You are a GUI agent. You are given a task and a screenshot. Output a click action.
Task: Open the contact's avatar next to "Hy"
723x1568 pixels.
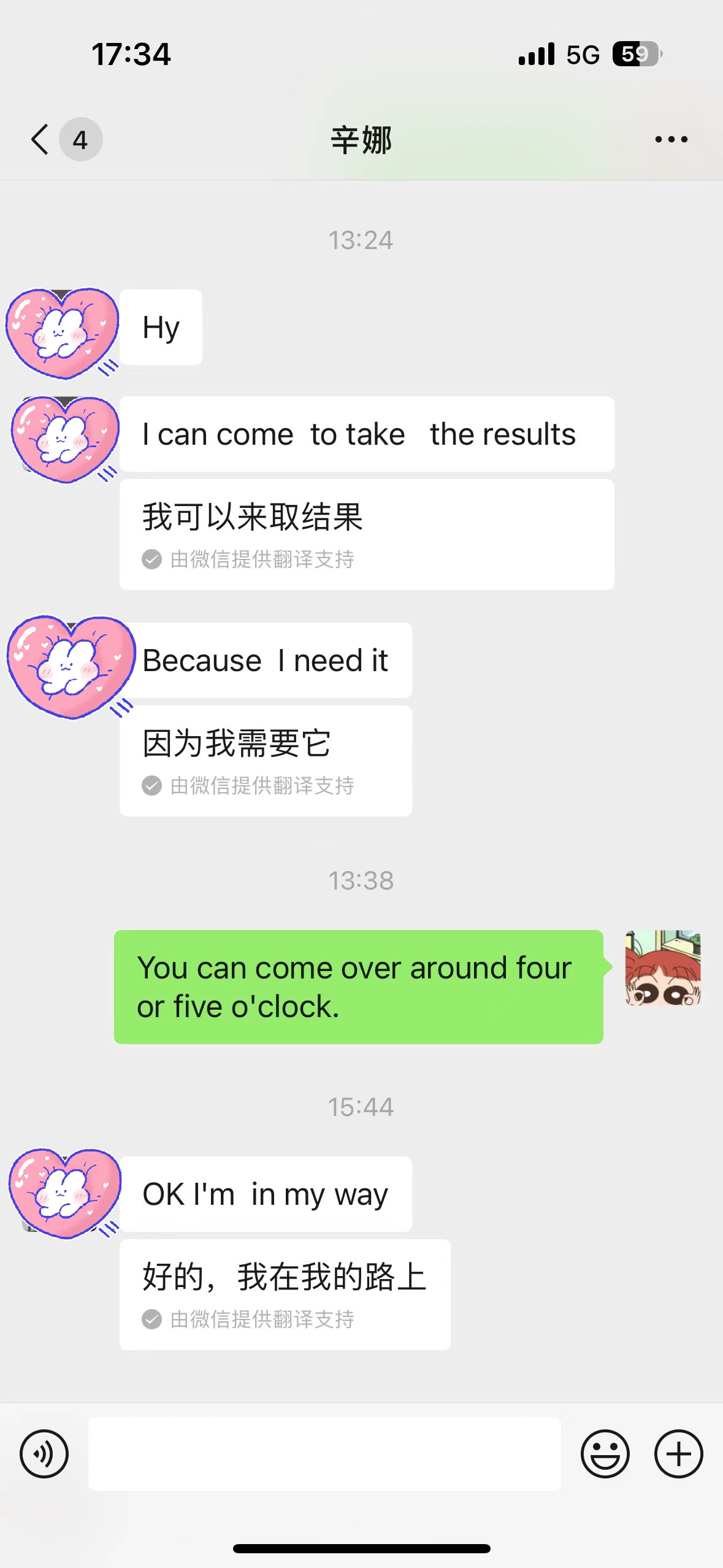[63, 332]
